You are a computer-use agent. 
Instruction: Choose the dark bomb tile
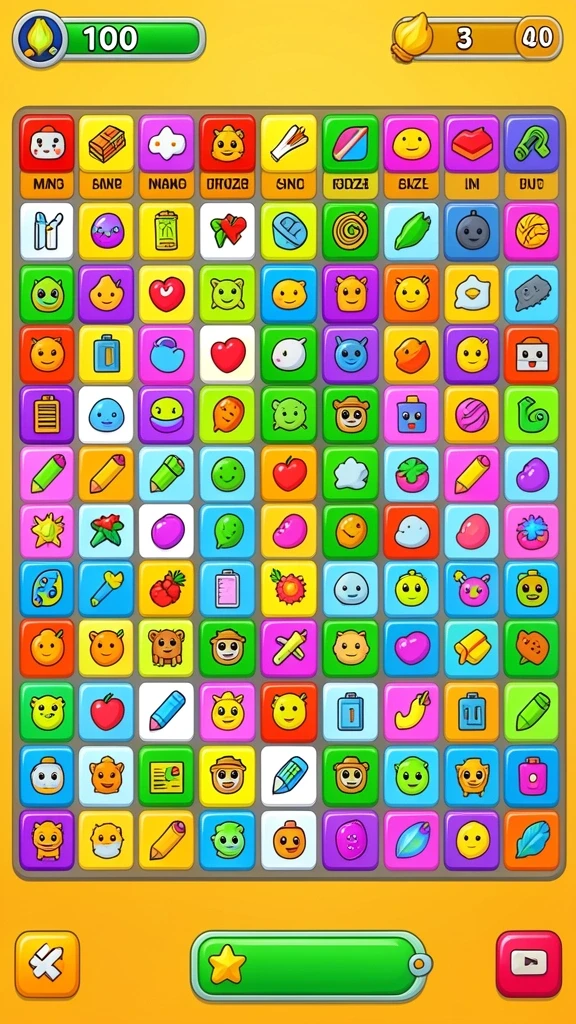[472, 231]
